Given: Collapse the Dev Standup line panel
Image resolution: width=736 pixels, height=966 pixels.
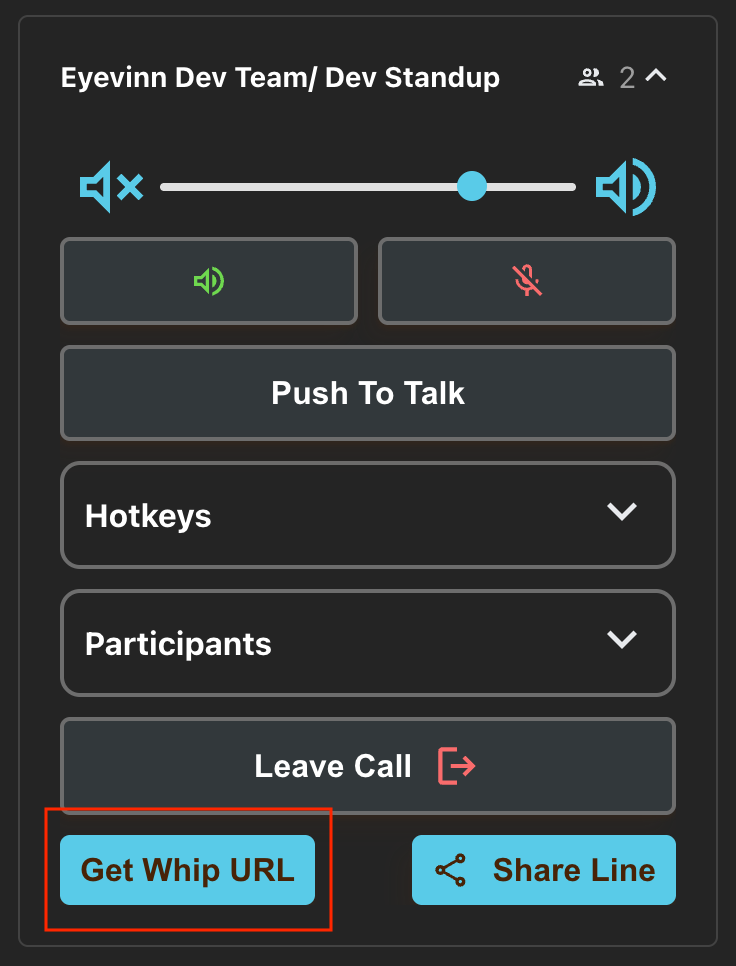Looking at the screenshot, I should pyautogui.click(x=656, y=77).
